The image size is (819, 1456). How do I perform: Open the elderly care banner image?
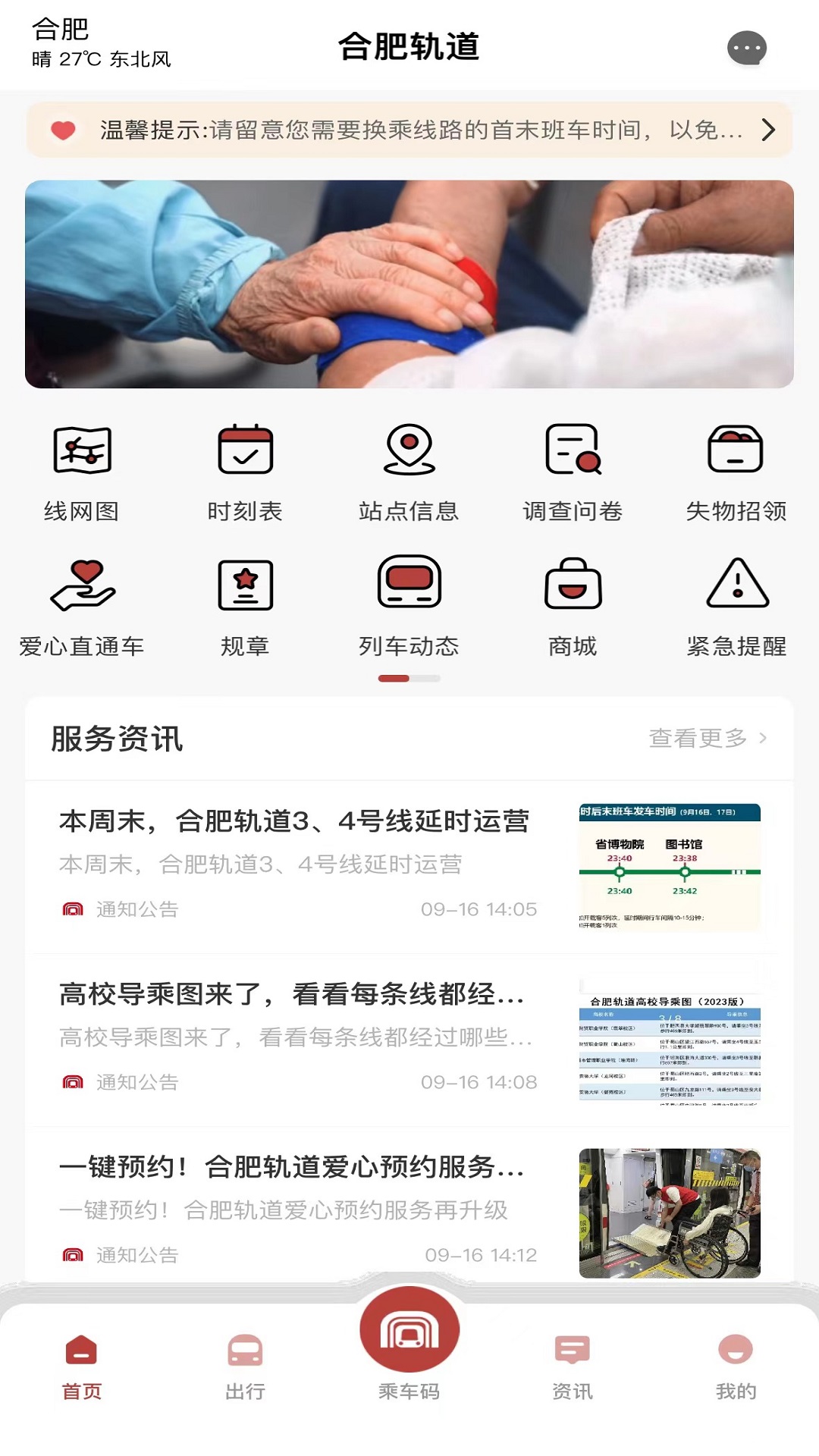pos(409,284)
